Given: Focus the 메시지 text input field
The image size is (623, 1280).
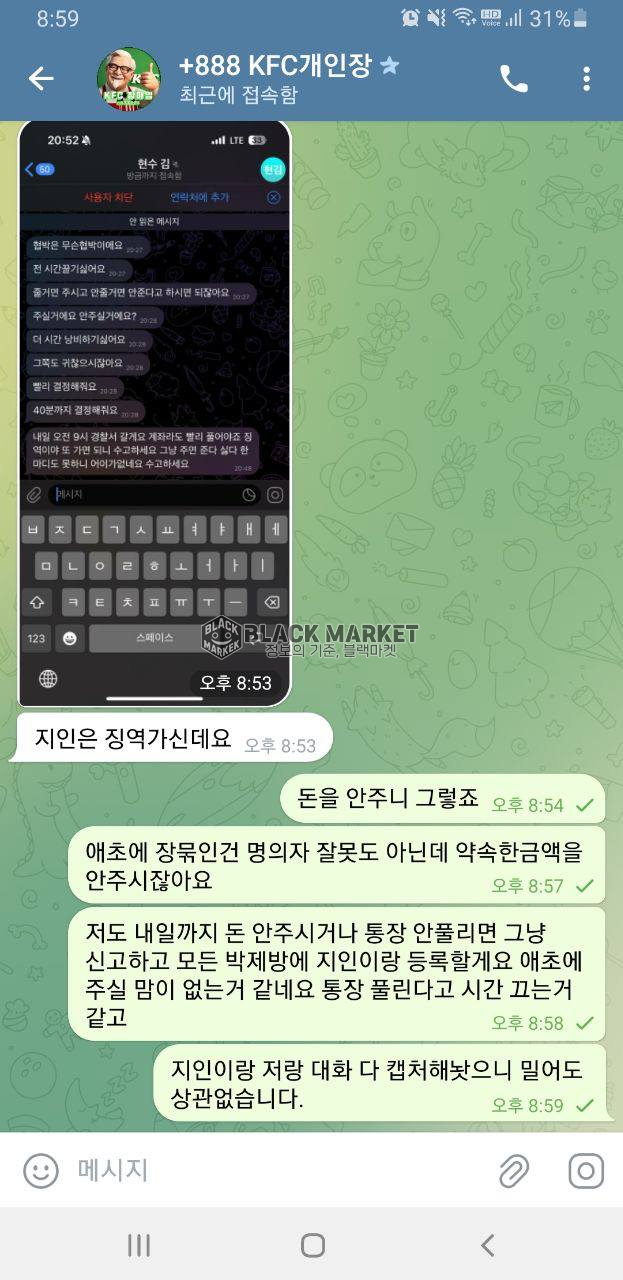Looking at the screenshot, I should click(x=280, y=1170).
